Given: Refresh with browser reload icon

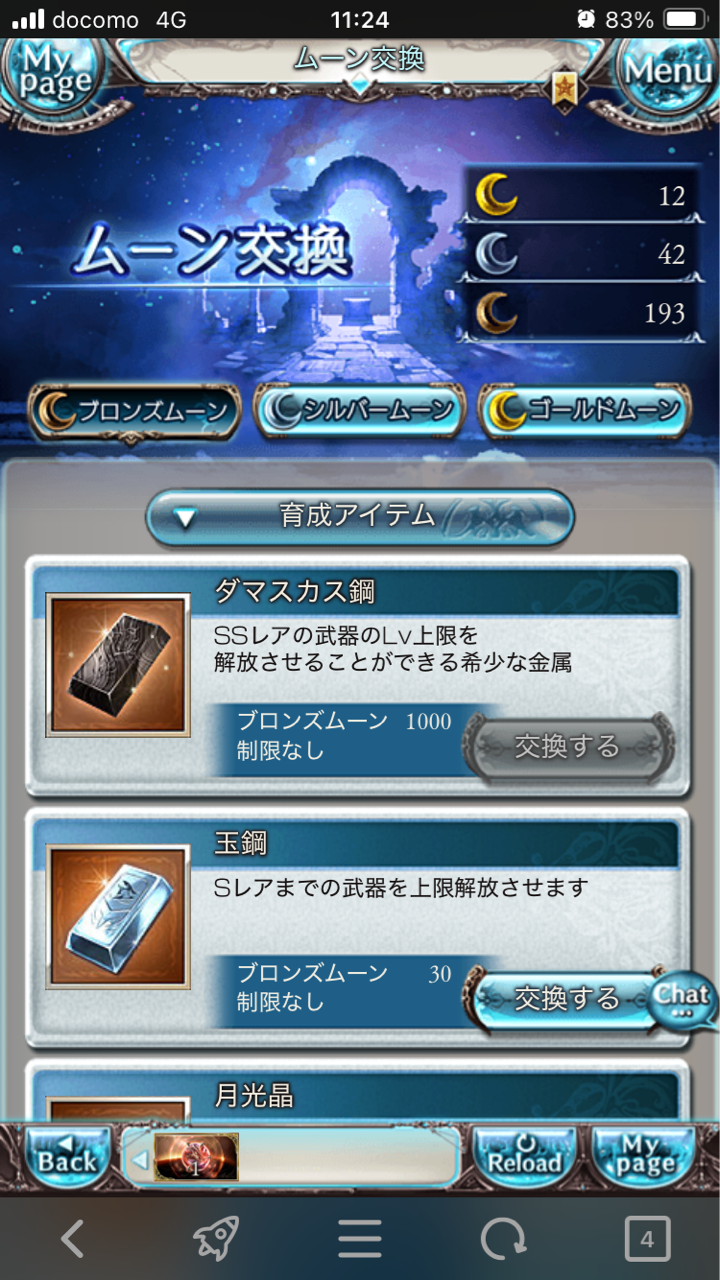Looking at the screenshot, I should click(x=503, y=1240).
